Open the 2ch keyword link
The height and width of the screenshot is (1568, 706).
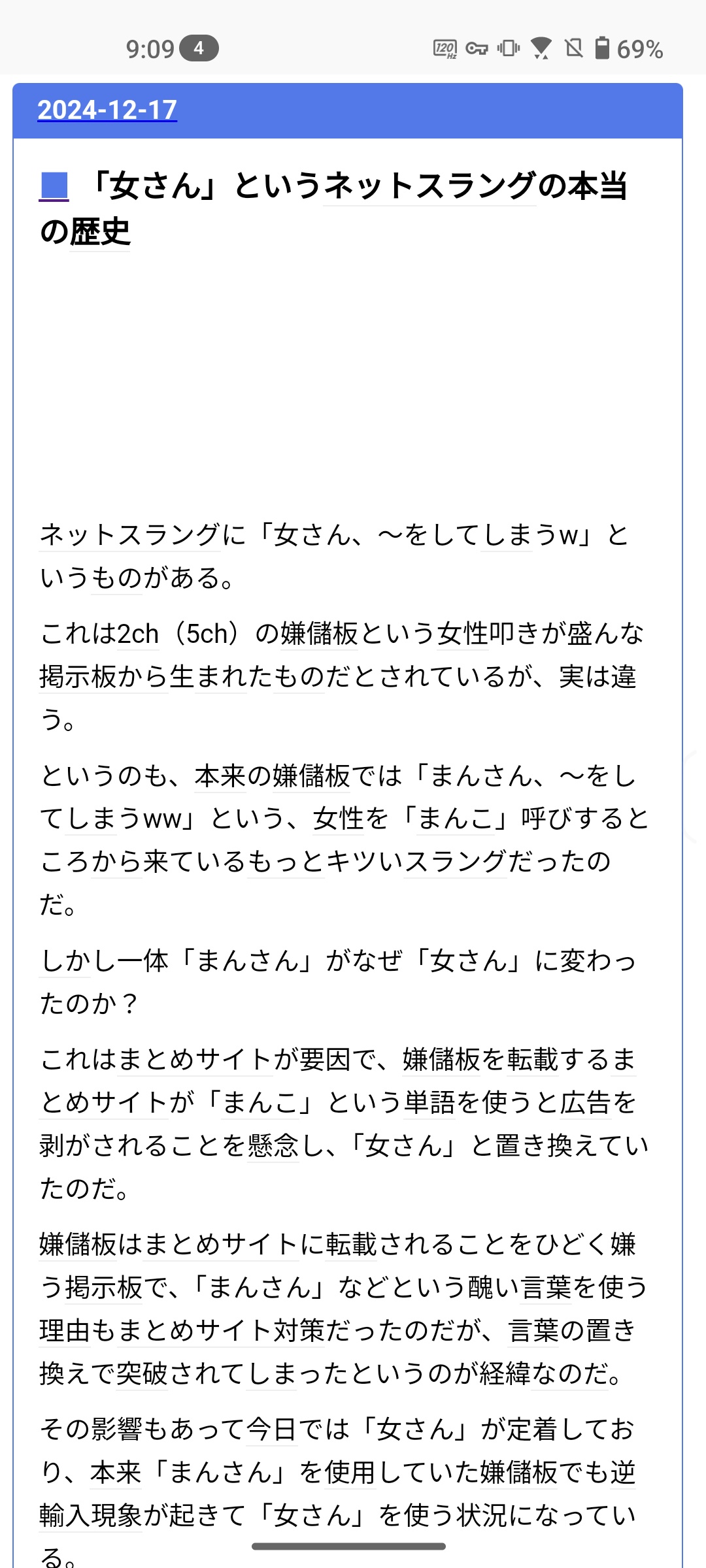pos(138,634)
